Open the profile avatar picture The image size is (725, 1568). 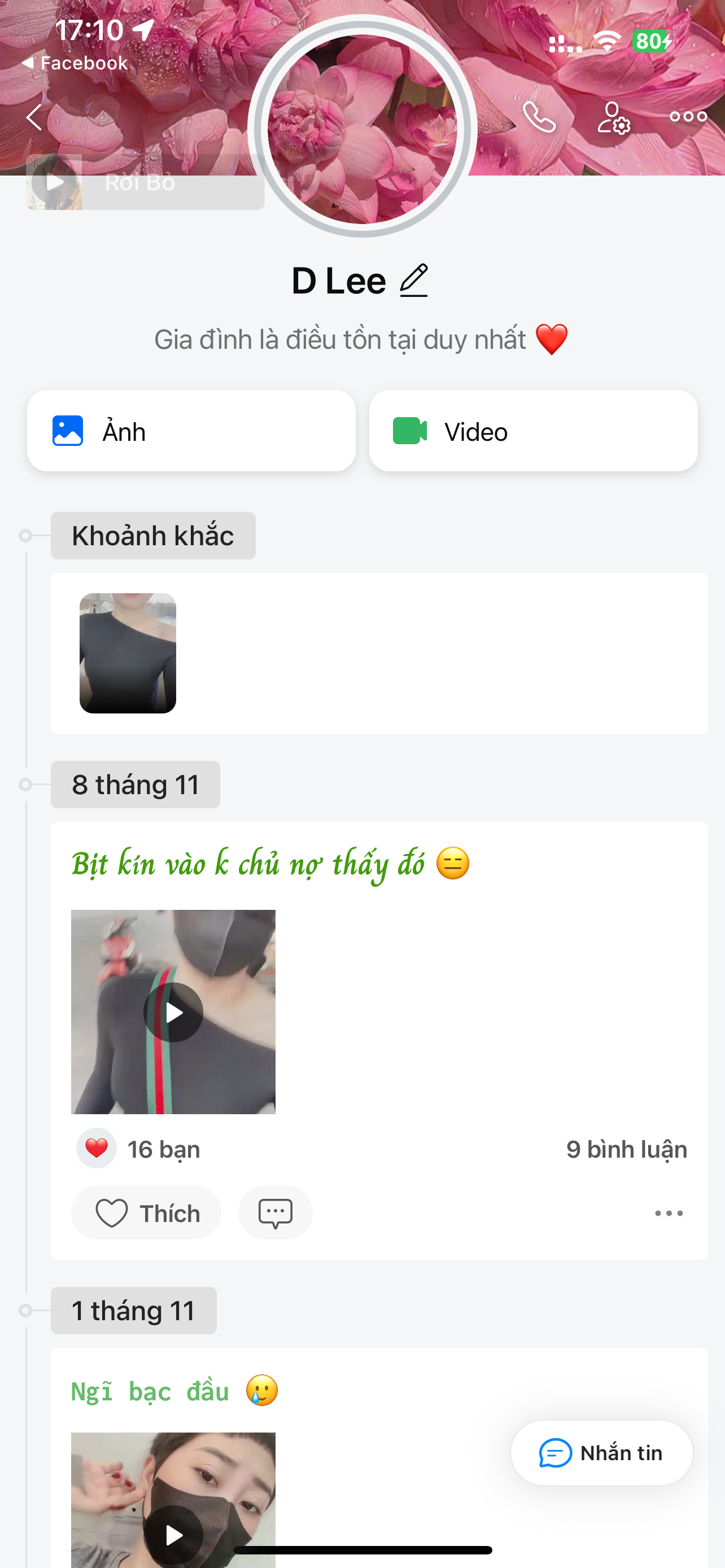pyautogui.click(x=362, y=129)
